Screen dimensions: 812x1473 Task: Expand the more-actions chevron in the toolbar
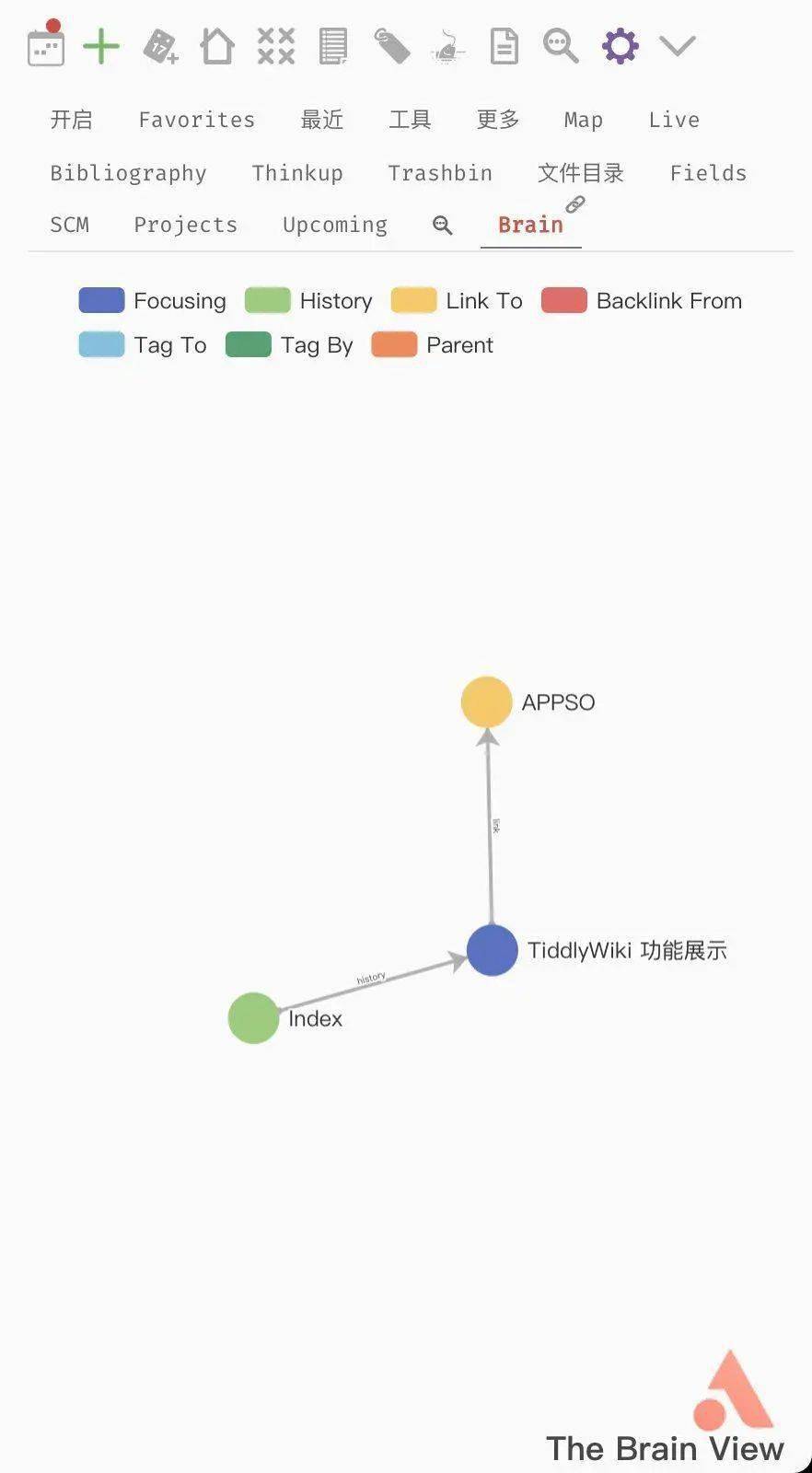click(677, 46)
